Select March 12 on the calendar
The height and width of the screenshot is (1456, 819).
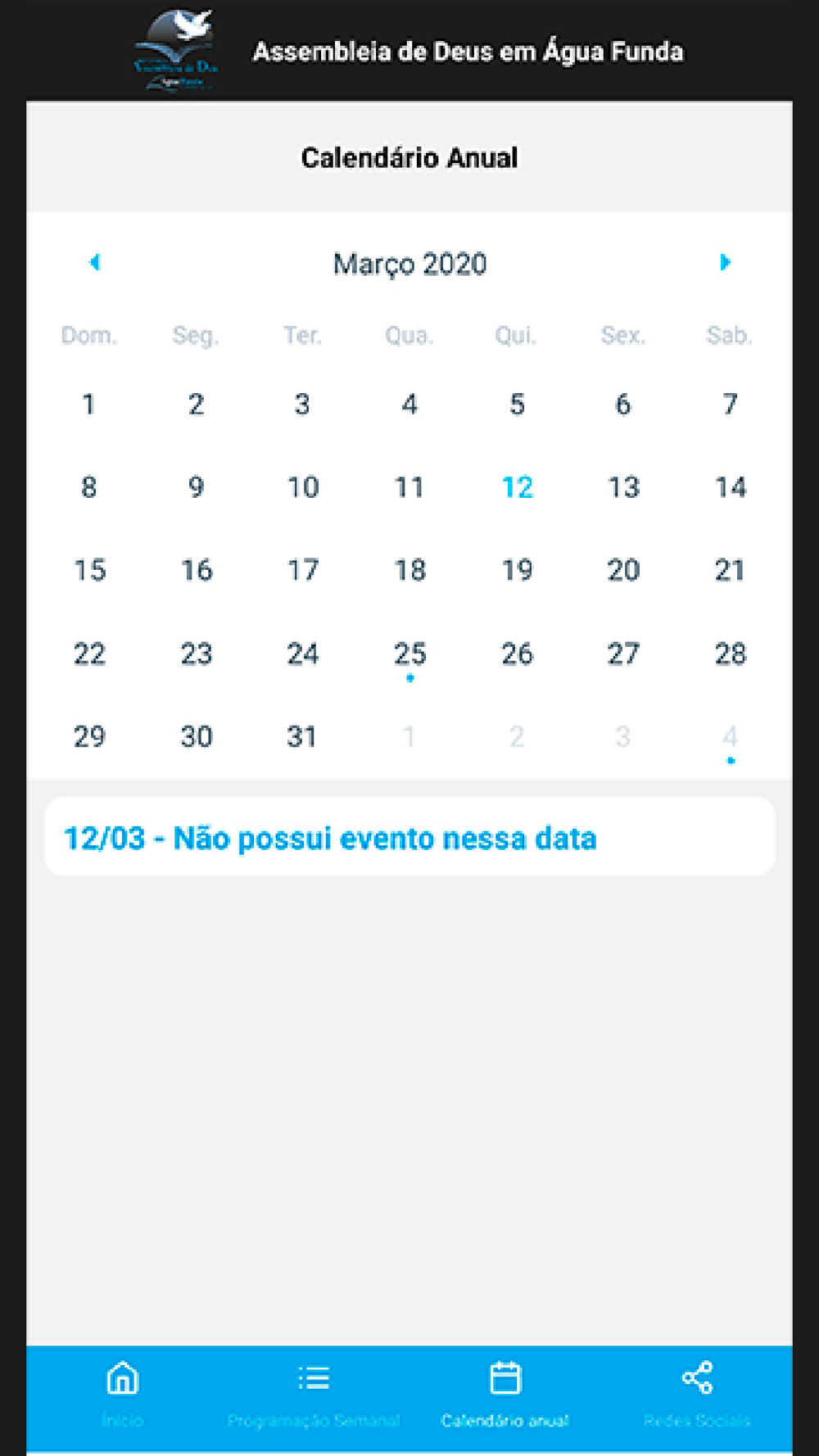517,488
